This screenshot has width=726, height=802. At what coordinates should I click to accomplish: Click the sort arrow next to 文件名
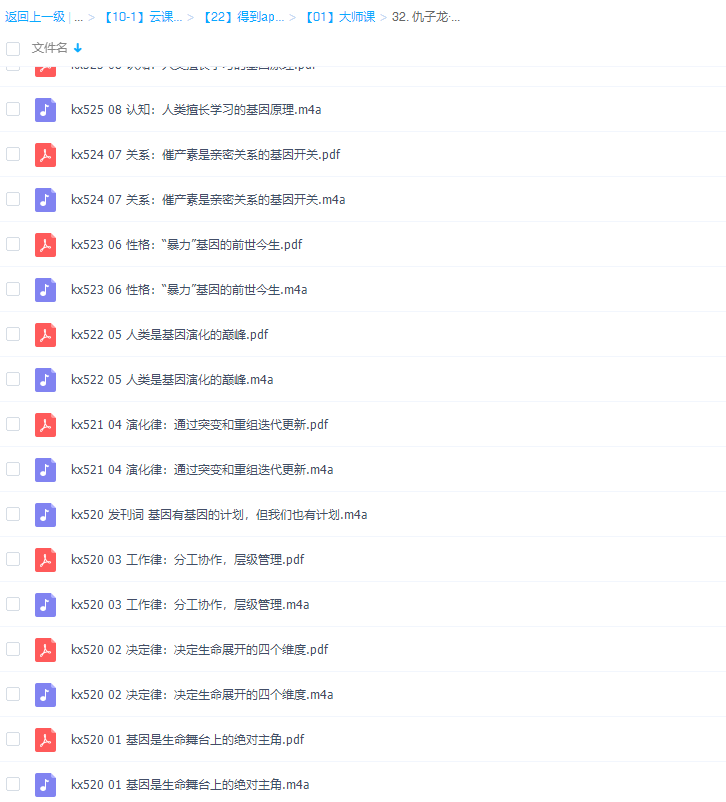tap(78, 47)
